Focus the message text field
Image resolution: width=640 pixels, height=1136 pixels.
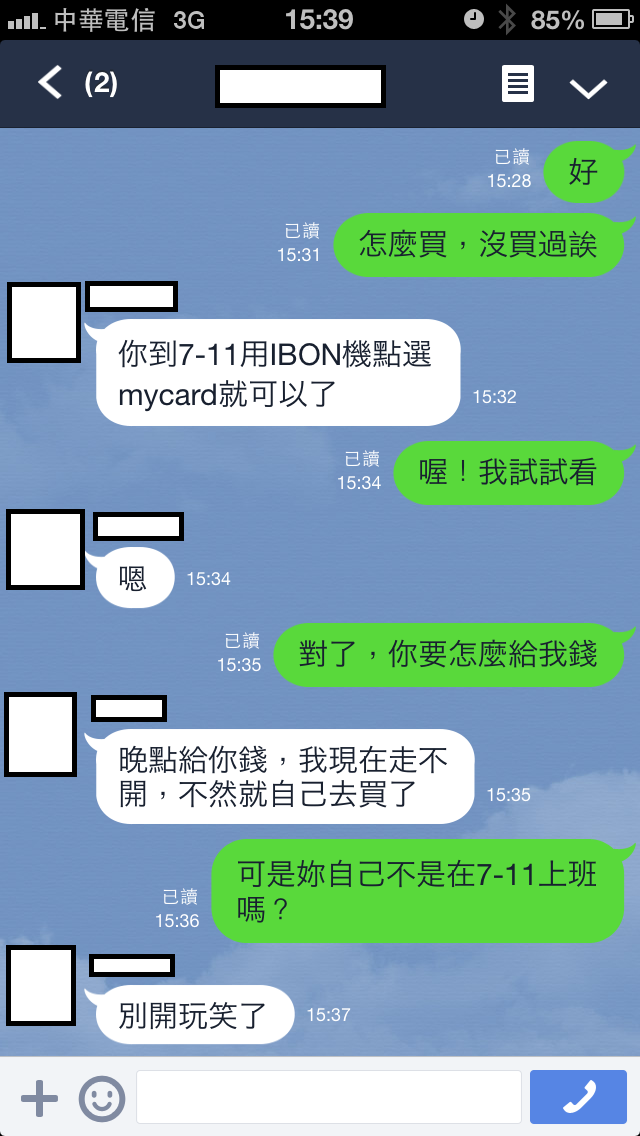[328, 1097]
